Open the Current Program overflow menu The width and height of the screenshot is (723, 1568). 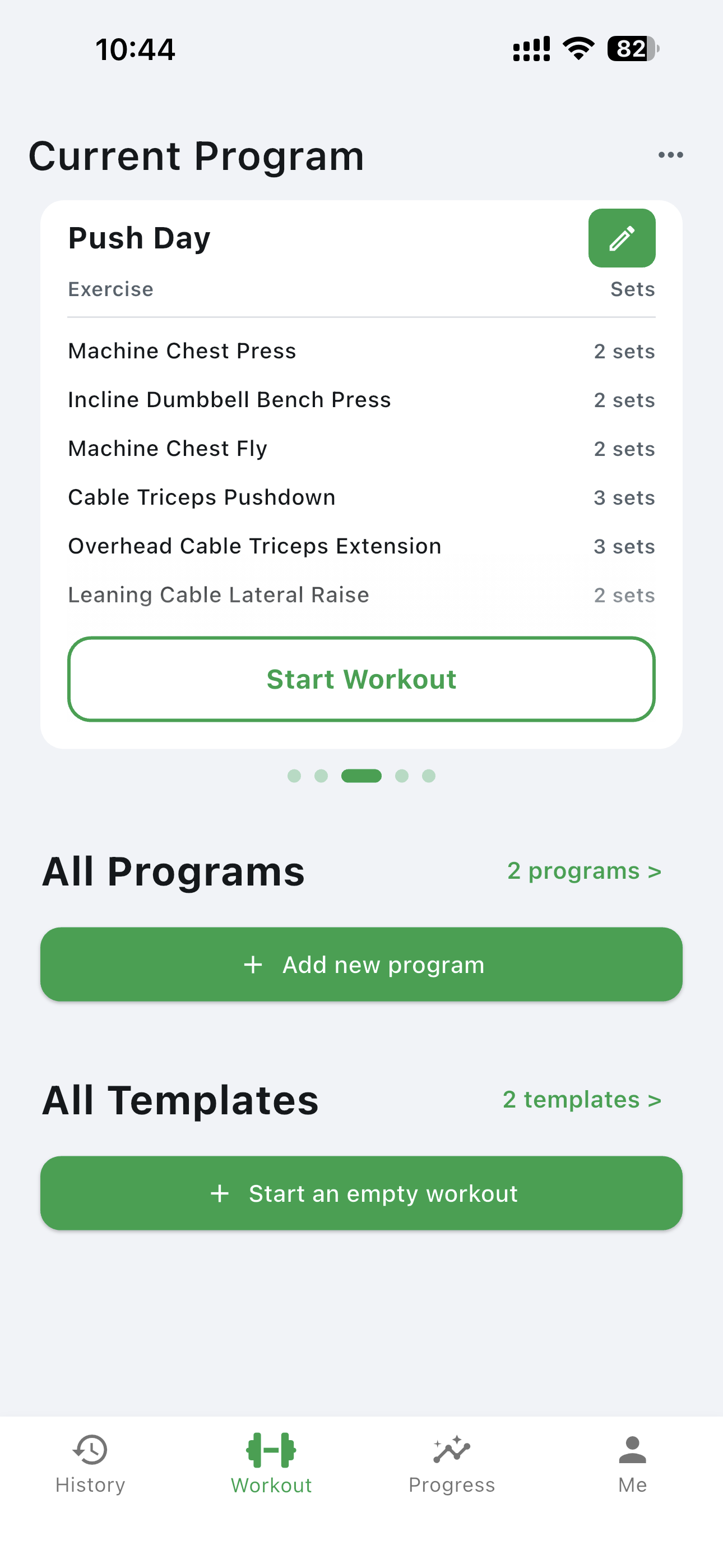pyautogui.click(x=670, y=155)
